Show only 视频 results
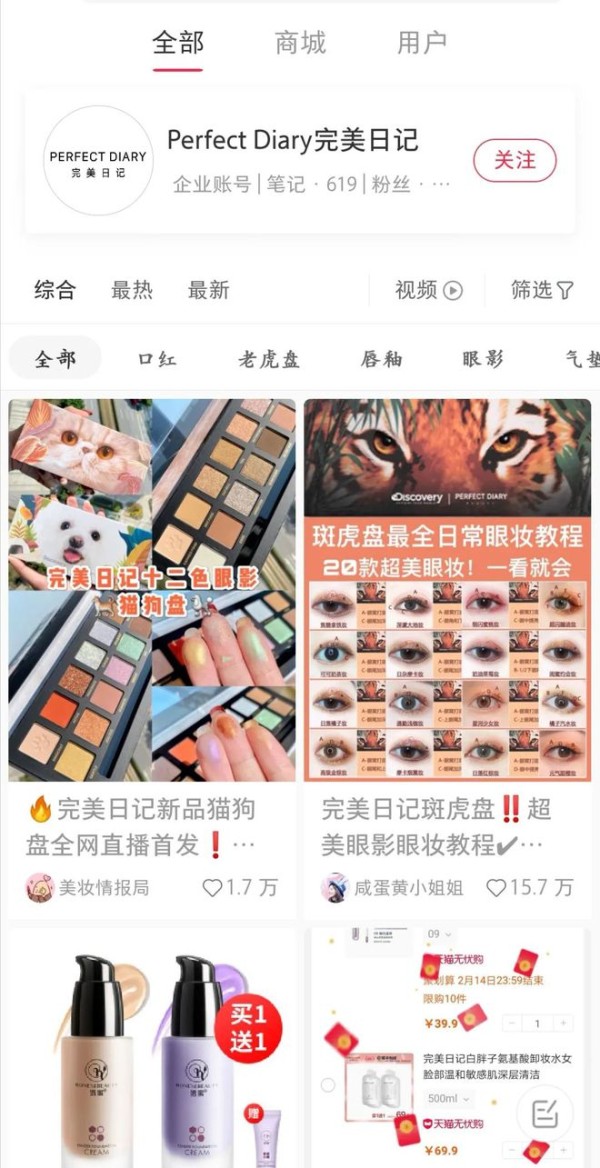Viewport: 600px width, 1168px height. pos(429,290)
